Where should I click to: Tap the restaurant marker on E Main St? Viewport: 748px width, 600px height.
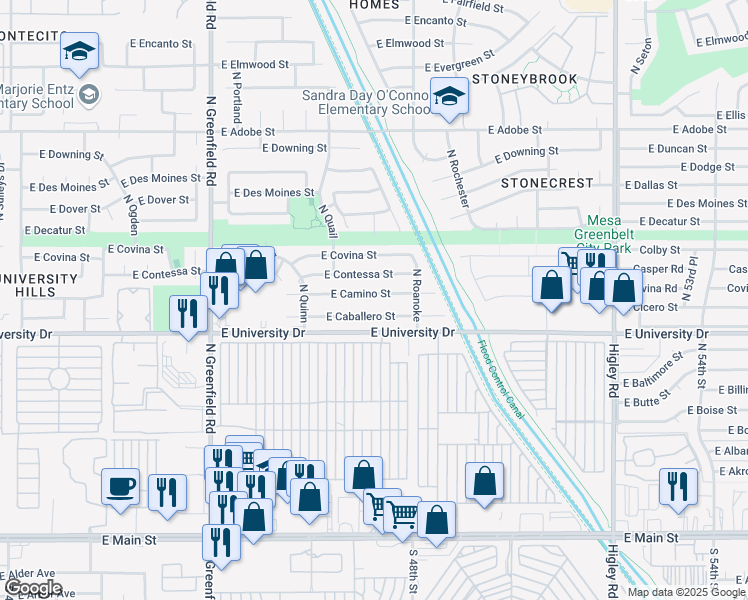coord(221,545)
